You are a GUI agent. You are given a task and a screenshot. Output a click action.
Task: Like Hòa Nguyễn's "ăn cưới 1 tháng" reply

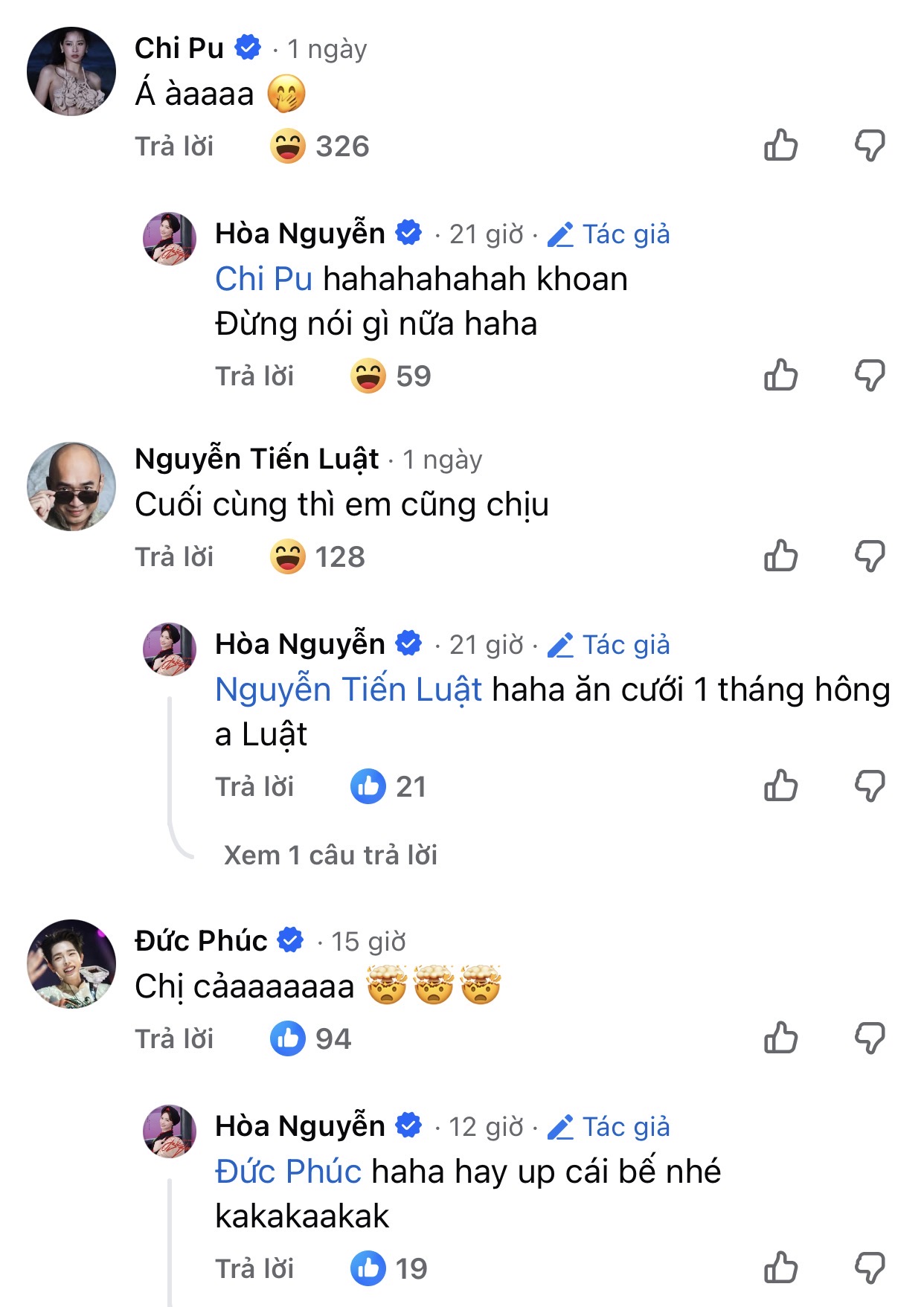point(780,786)
